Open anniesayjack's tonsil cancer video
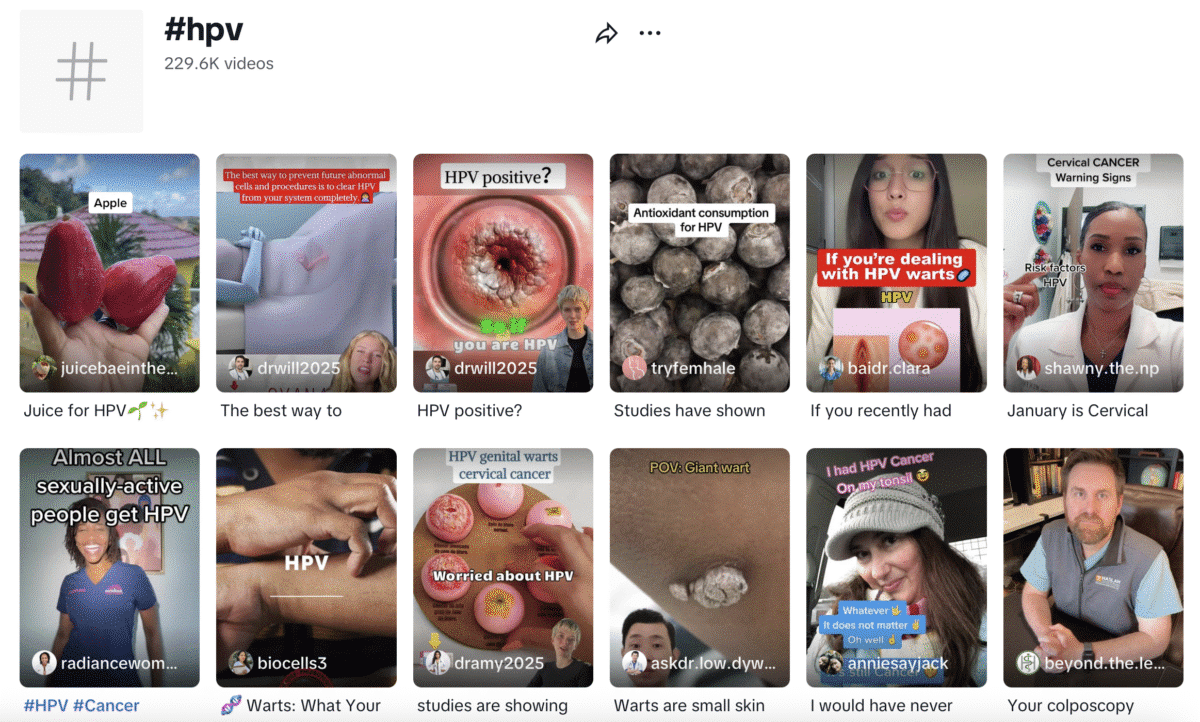The width and height of the screenshot is (1200, 722). 897,567
